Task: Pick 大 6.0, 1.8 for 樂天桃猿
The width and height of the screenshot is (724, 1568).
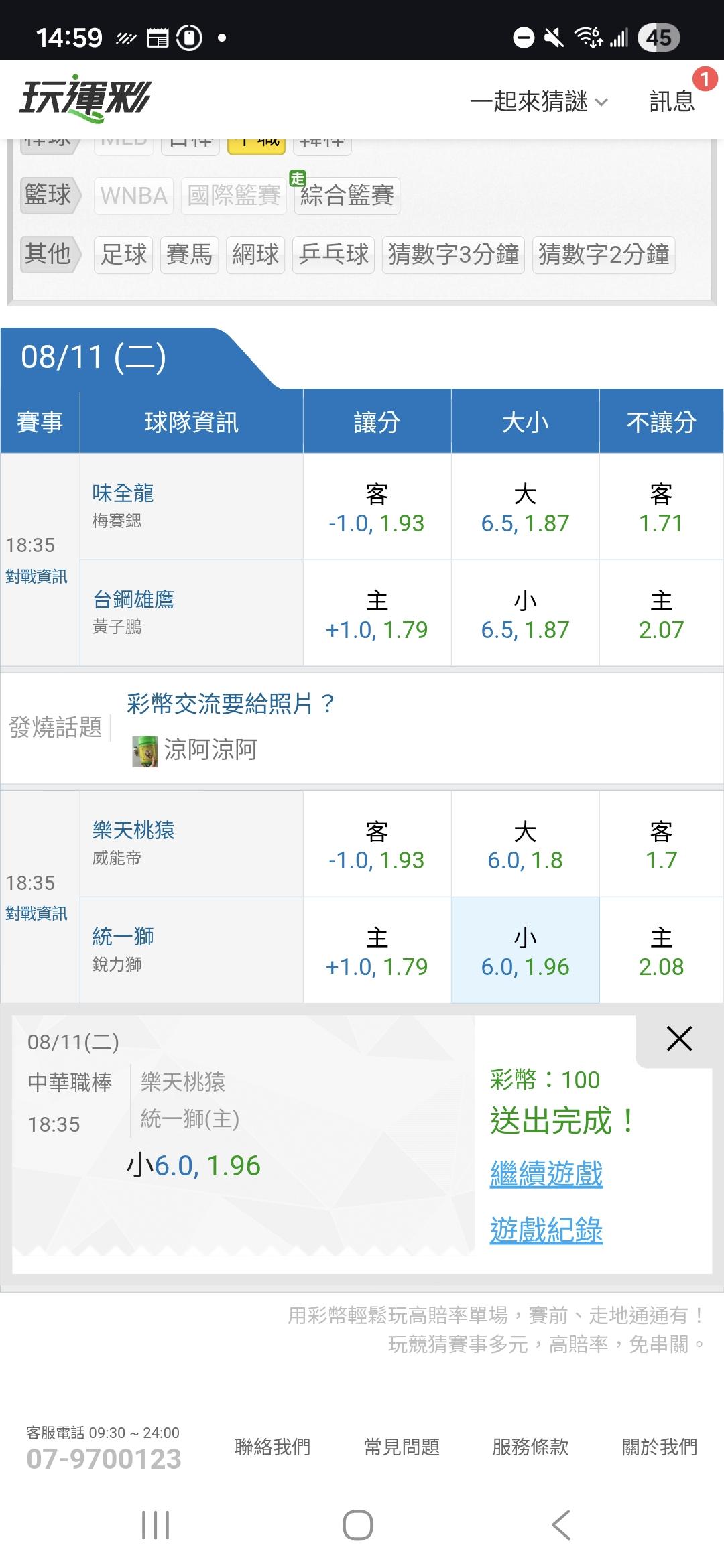Action: pyautogui.click(x=525, y=844)
